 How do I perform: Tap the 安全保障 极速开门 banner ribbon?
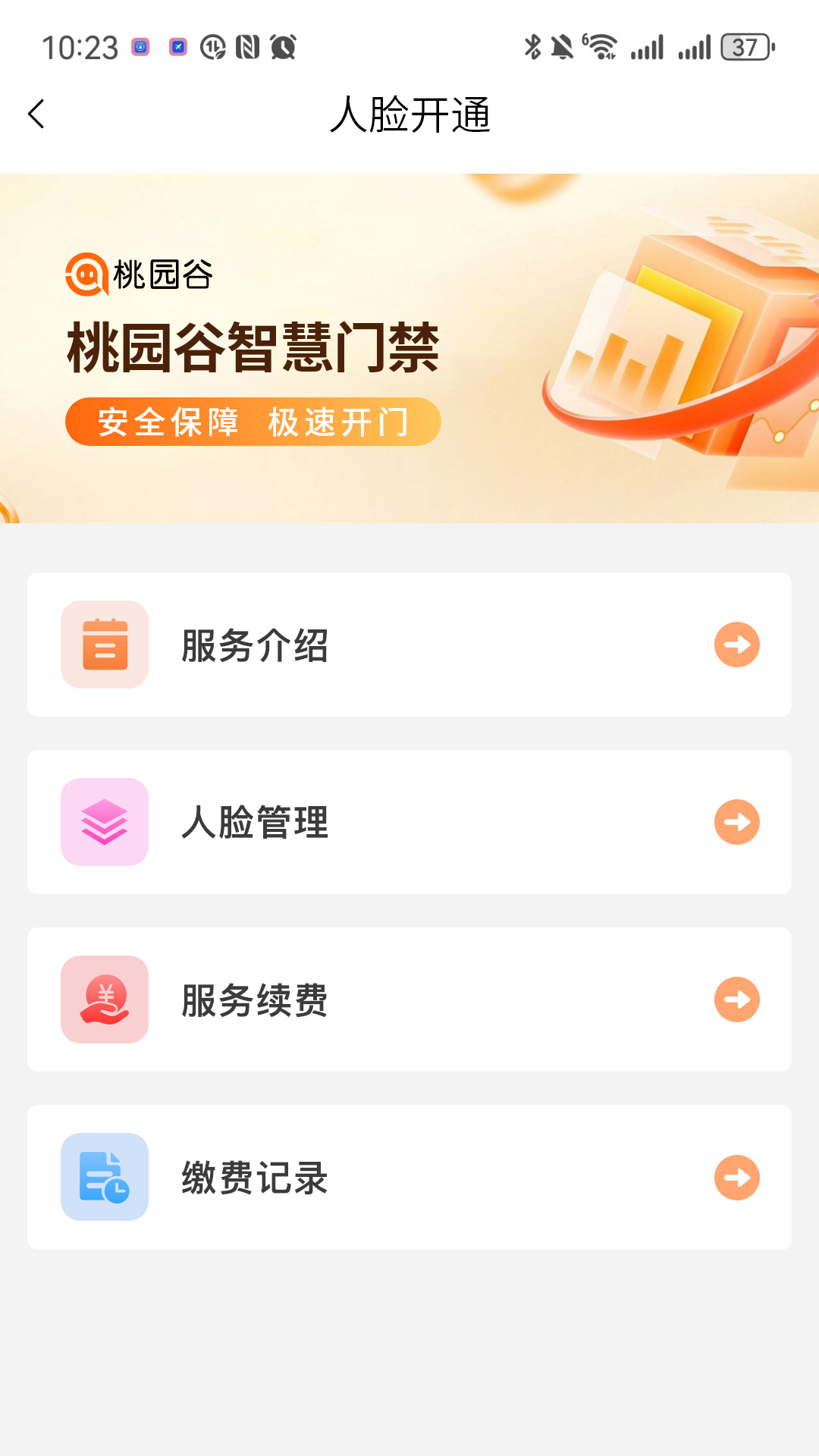pos(253,424)
